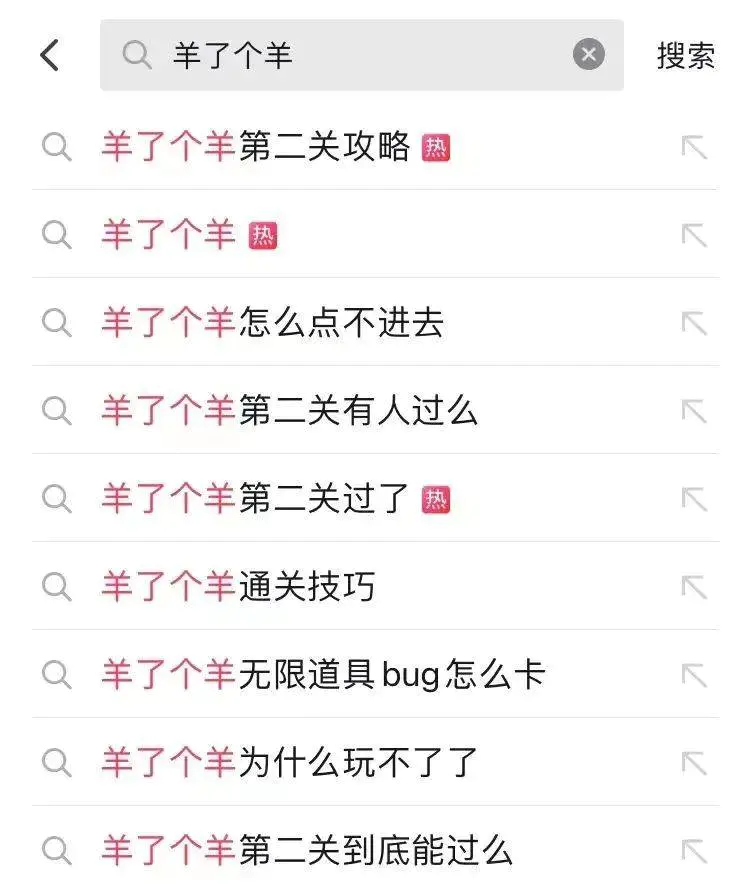Open suggestion 羊了个羊怎么点不进去
750x884 pixels.
[x=272, y=323]
